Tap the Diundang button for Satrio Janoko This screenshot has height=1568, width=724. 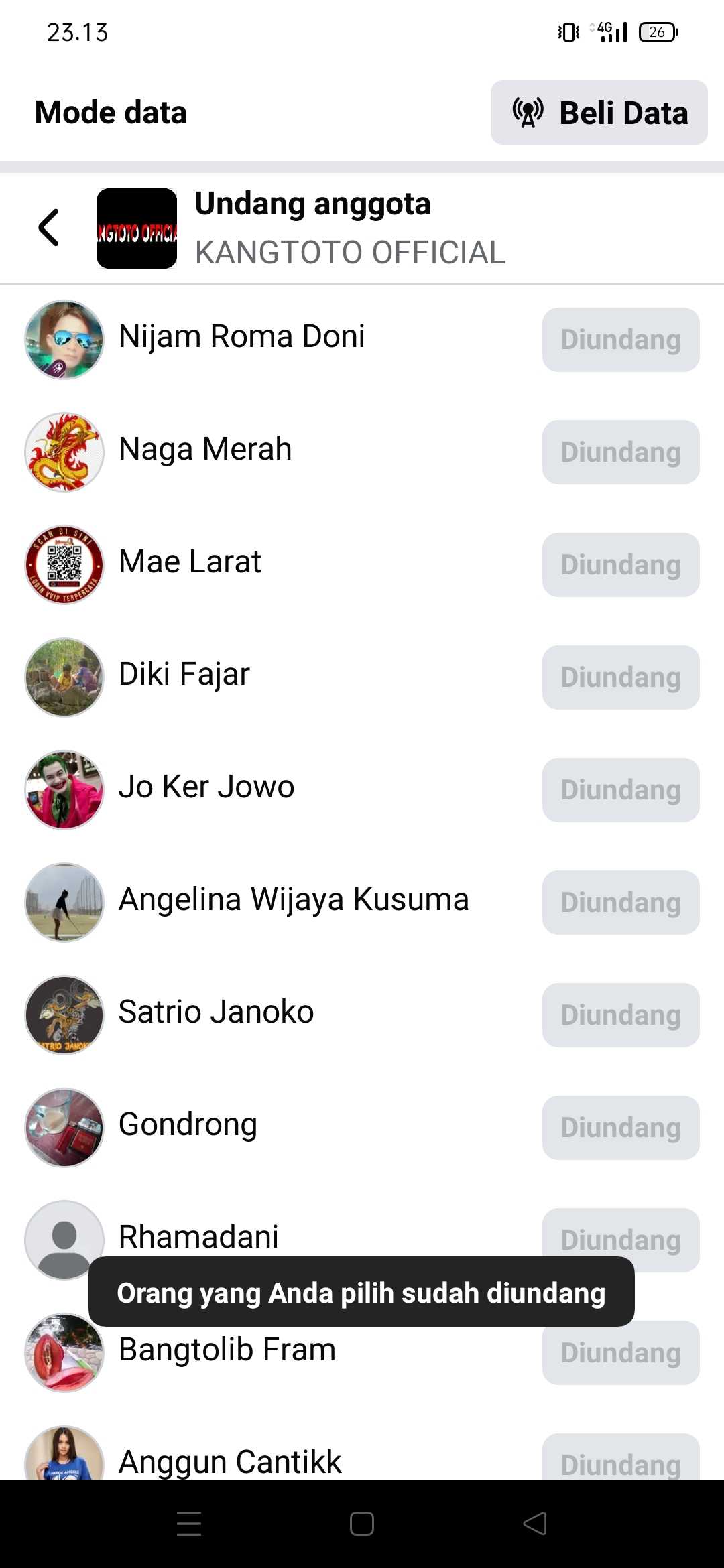[620, 1015]
